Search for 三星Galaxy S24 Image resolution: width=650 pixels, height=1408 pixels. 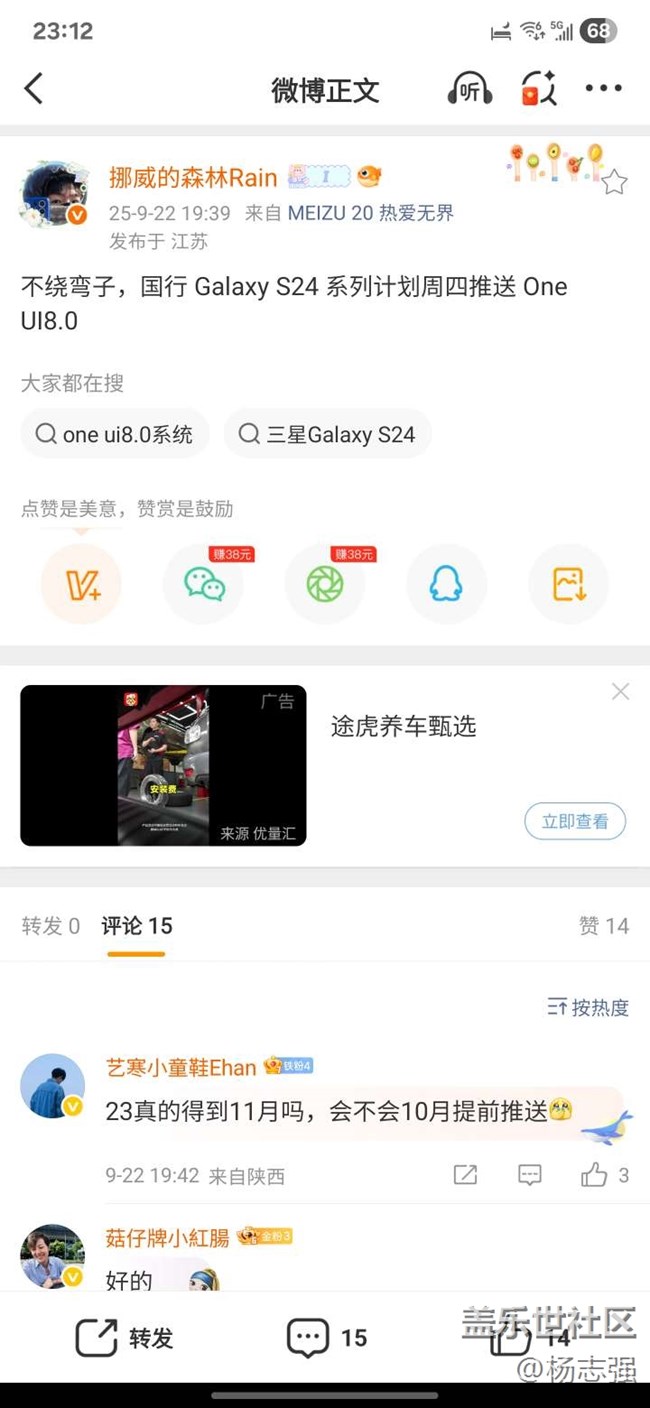328,434
